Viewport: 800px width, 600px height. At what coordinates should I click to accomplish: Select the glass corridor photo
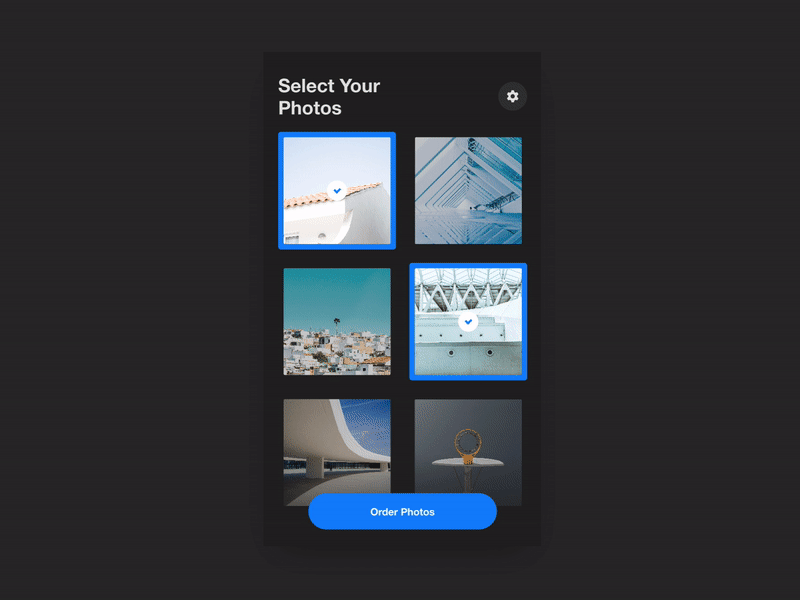click(x=468, y=190)
